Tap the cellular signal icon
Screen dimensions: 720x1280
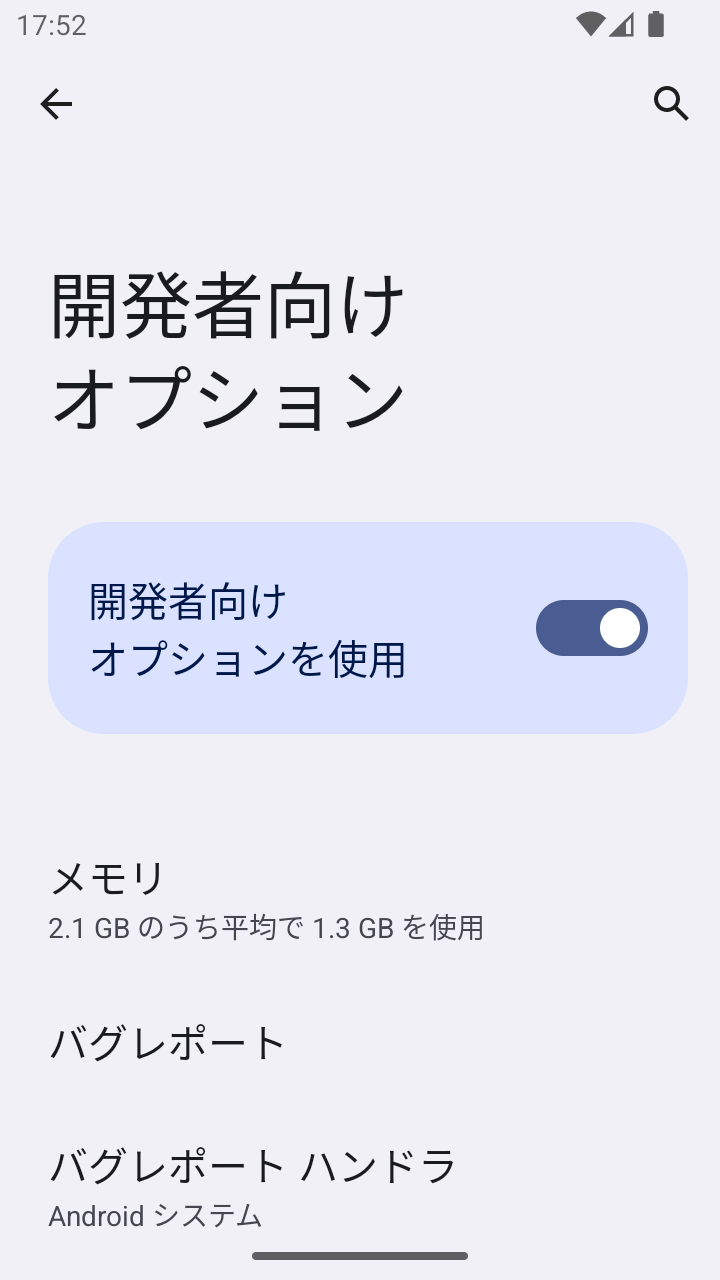[622, 25]
